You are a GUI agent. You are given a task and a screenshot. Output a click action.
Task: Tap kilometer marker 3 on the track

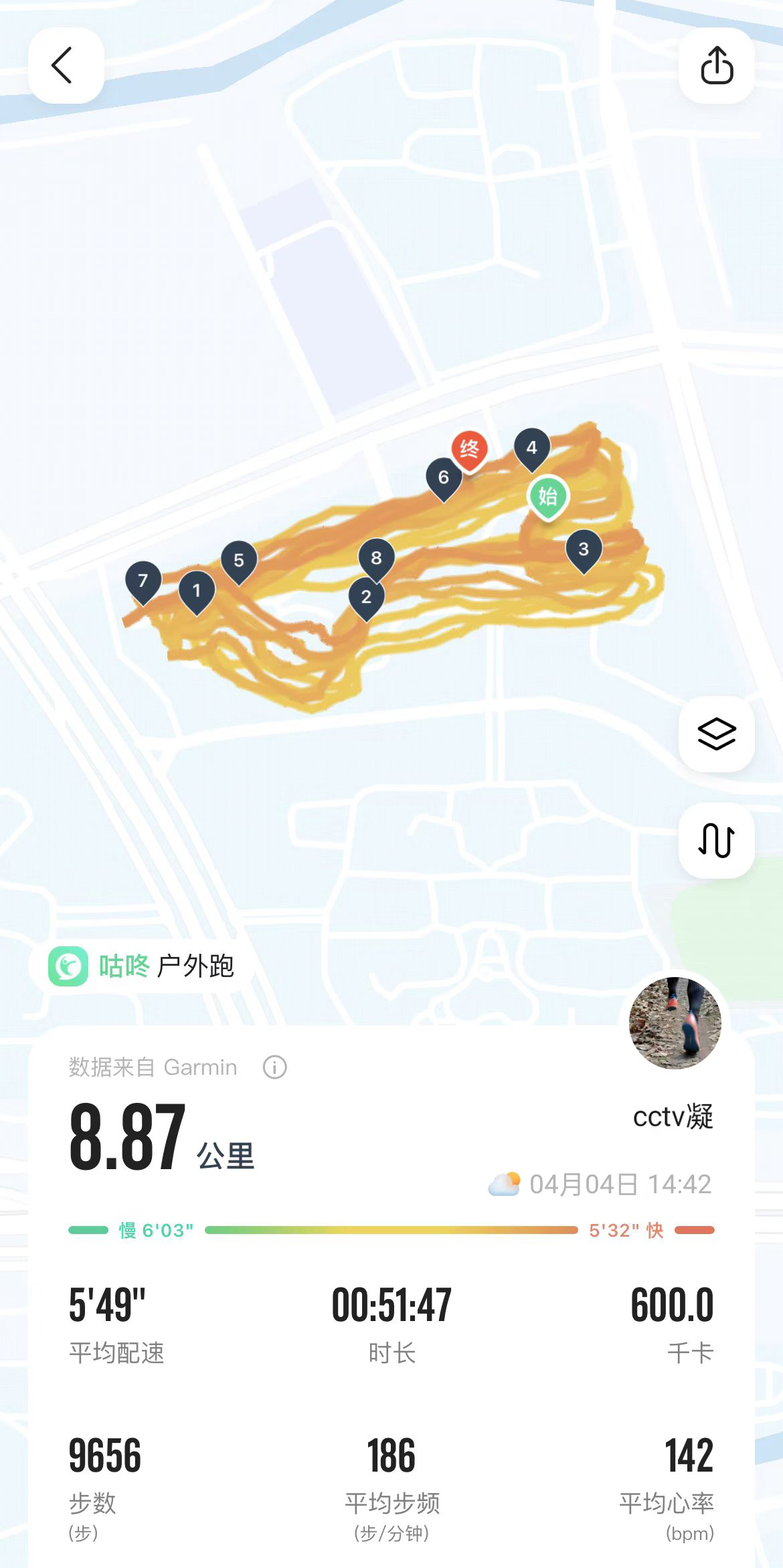[584, 549]
